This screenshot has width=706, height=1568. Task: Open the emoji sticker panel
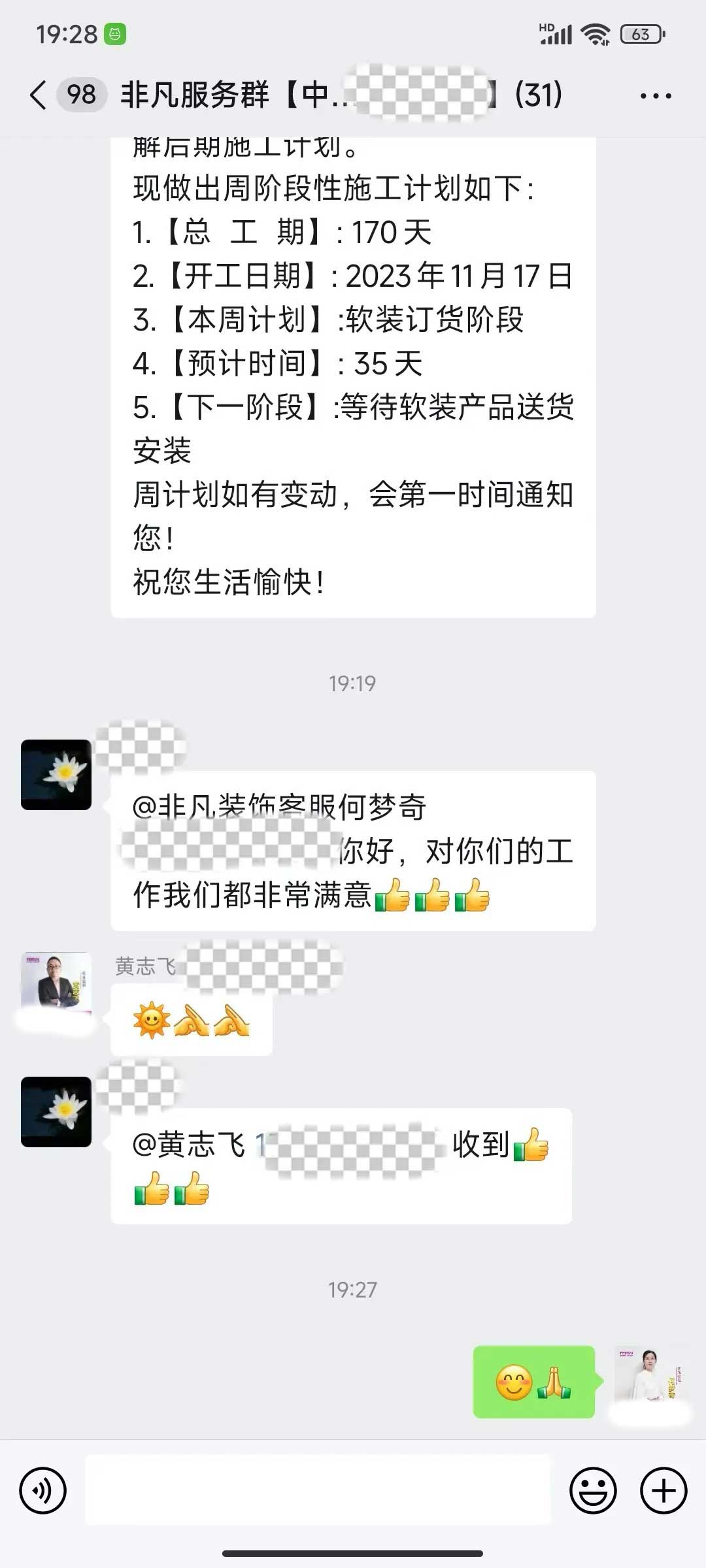pos(593,1490)
